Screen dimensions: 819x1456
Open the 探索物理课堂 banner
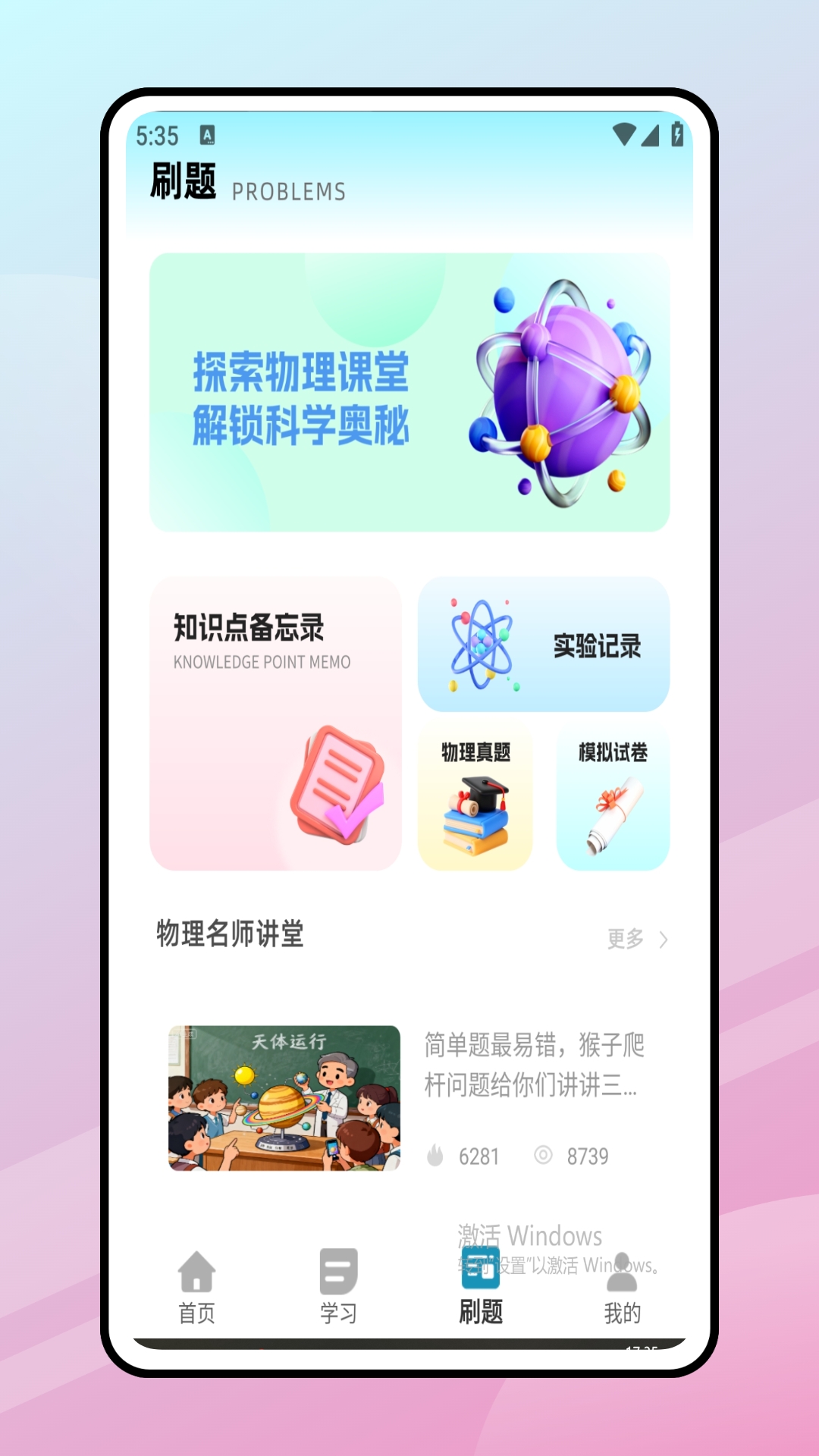[409, 392]
